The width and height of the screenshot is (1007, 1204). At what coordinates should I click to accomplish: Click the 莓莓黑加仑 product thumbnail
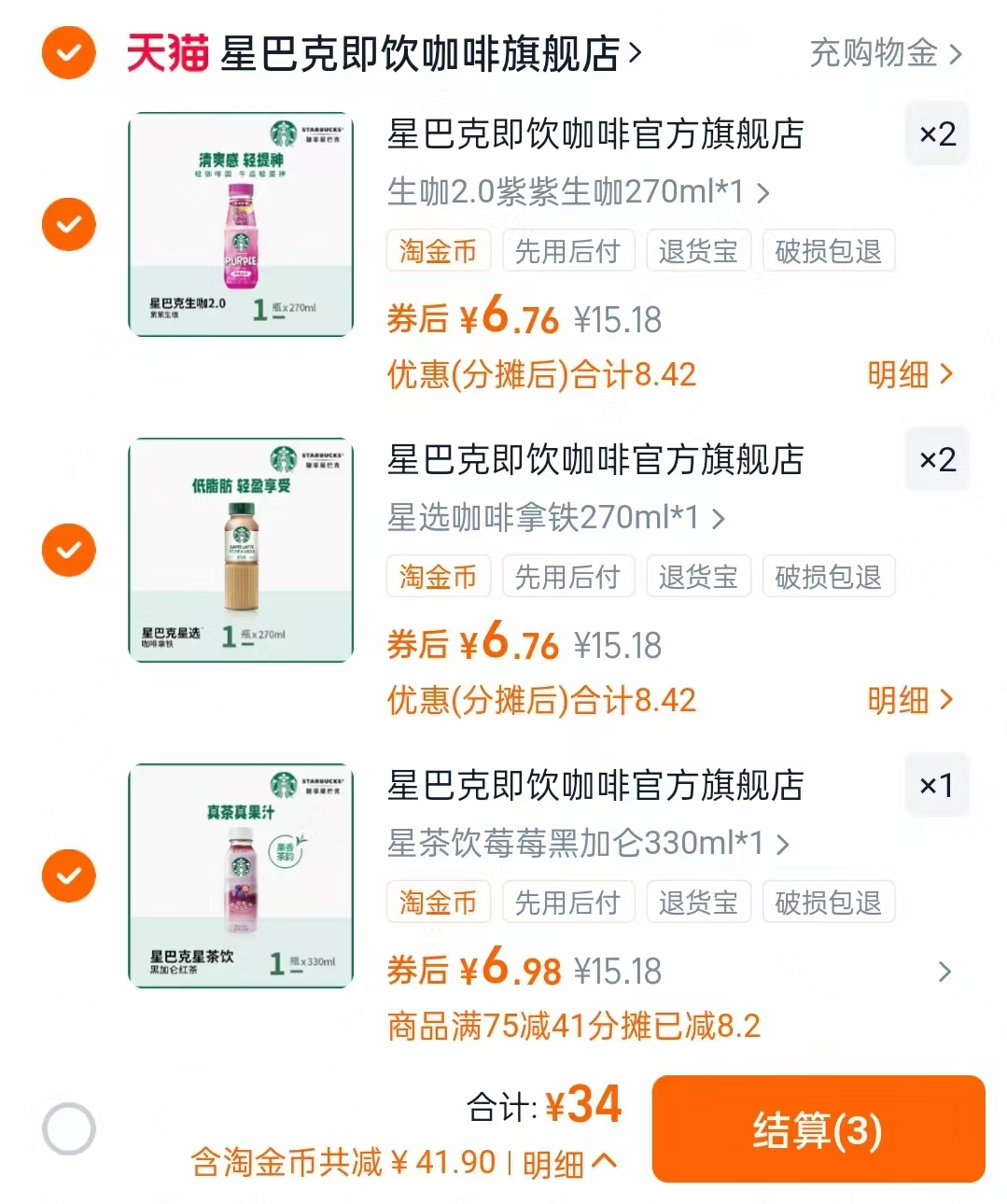[x=240, y=875]
